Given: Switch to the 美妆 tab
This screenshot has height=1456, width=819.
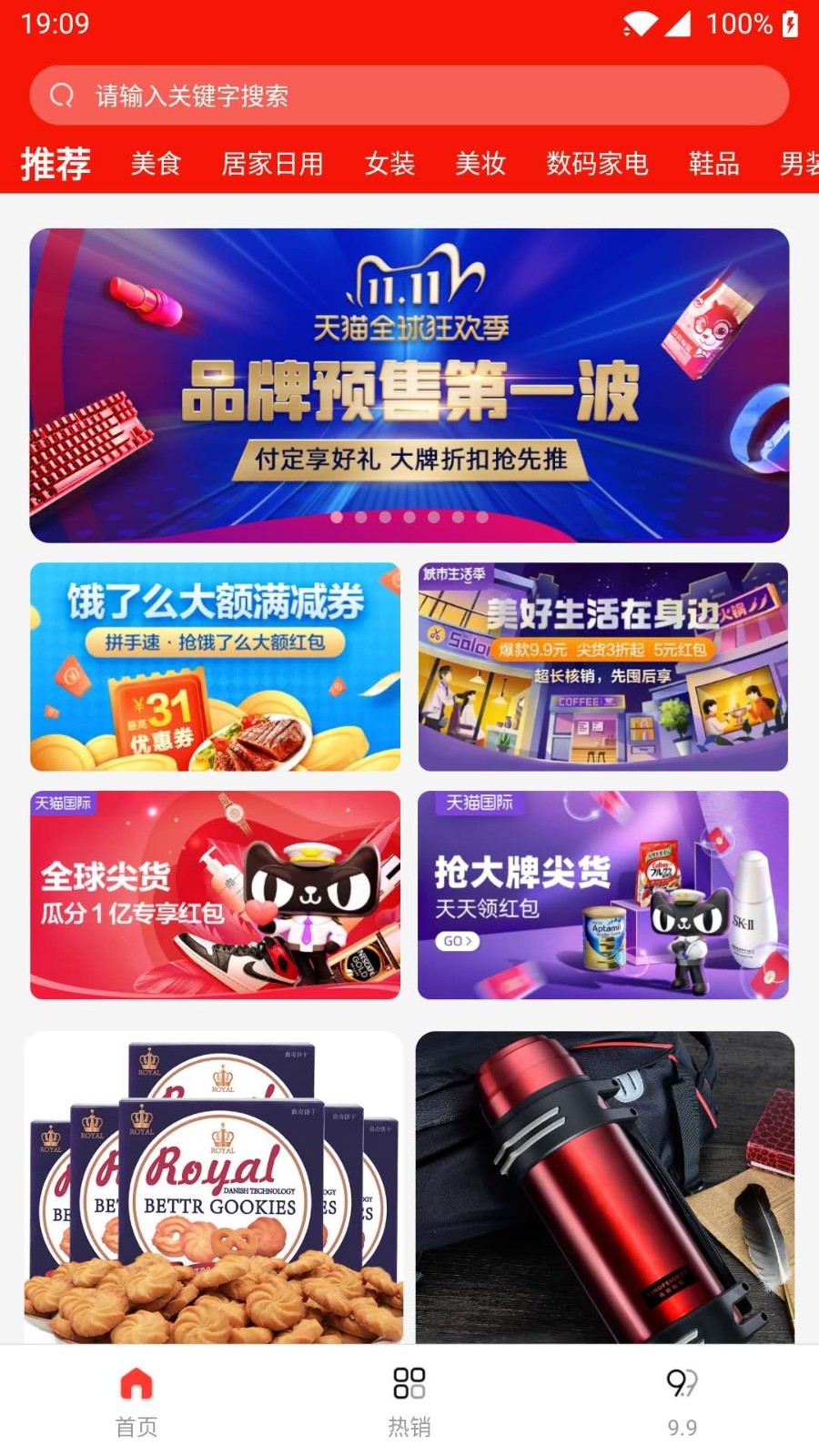Looking at the screenshot, I should pos(480,164).
